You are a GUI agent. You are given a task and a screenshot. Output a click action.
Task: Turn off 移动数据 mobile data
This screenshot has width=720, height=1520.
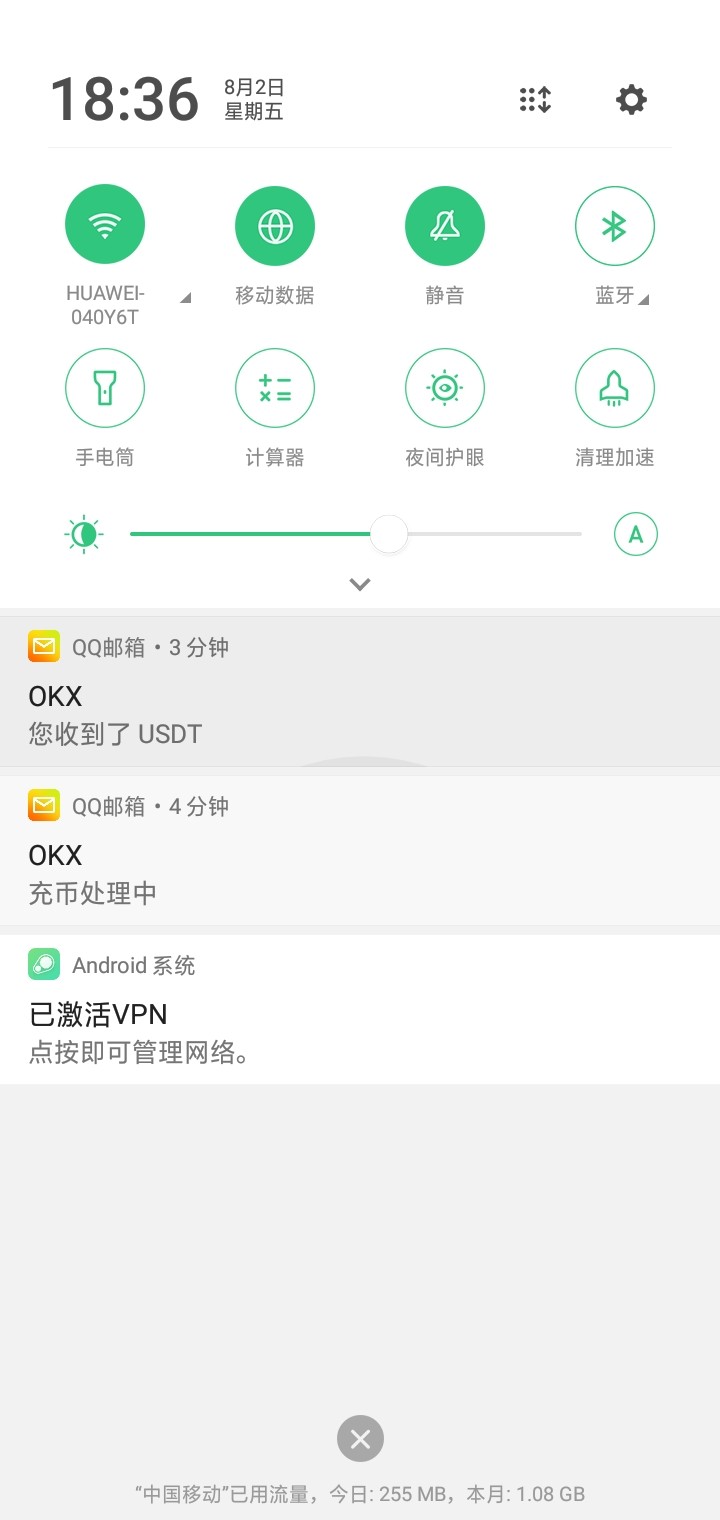click(275, 225)
